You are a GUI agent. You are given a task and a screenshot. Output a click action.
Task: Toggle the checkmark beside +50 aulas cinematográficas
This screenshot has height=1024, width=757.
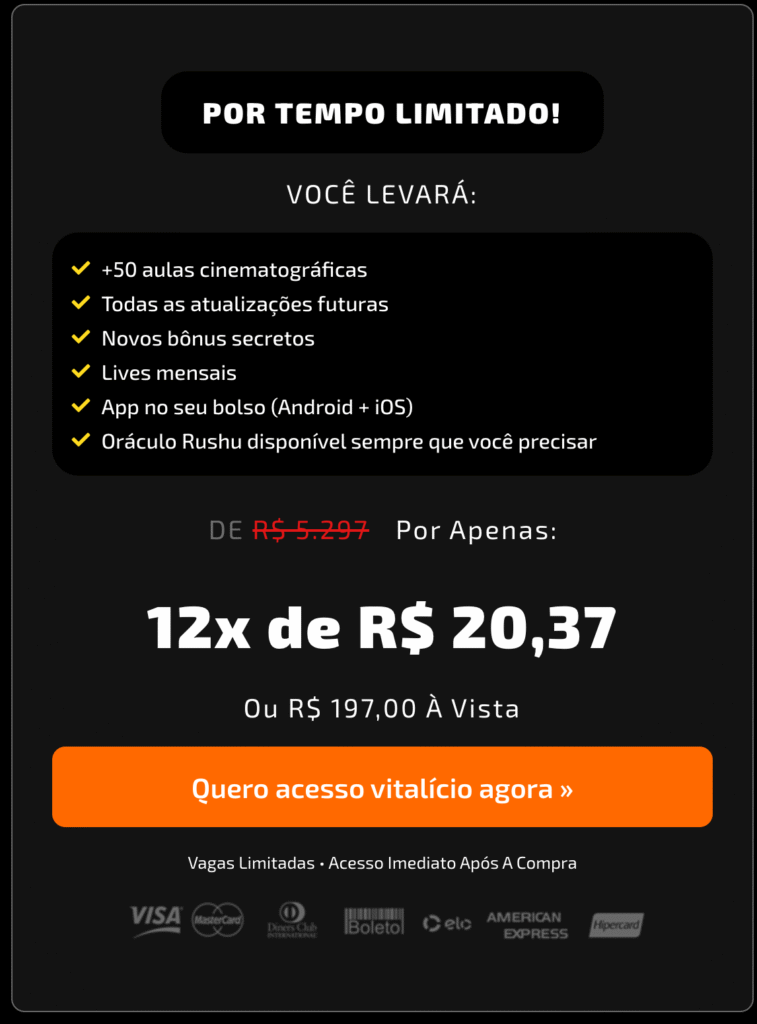[80, 269]
